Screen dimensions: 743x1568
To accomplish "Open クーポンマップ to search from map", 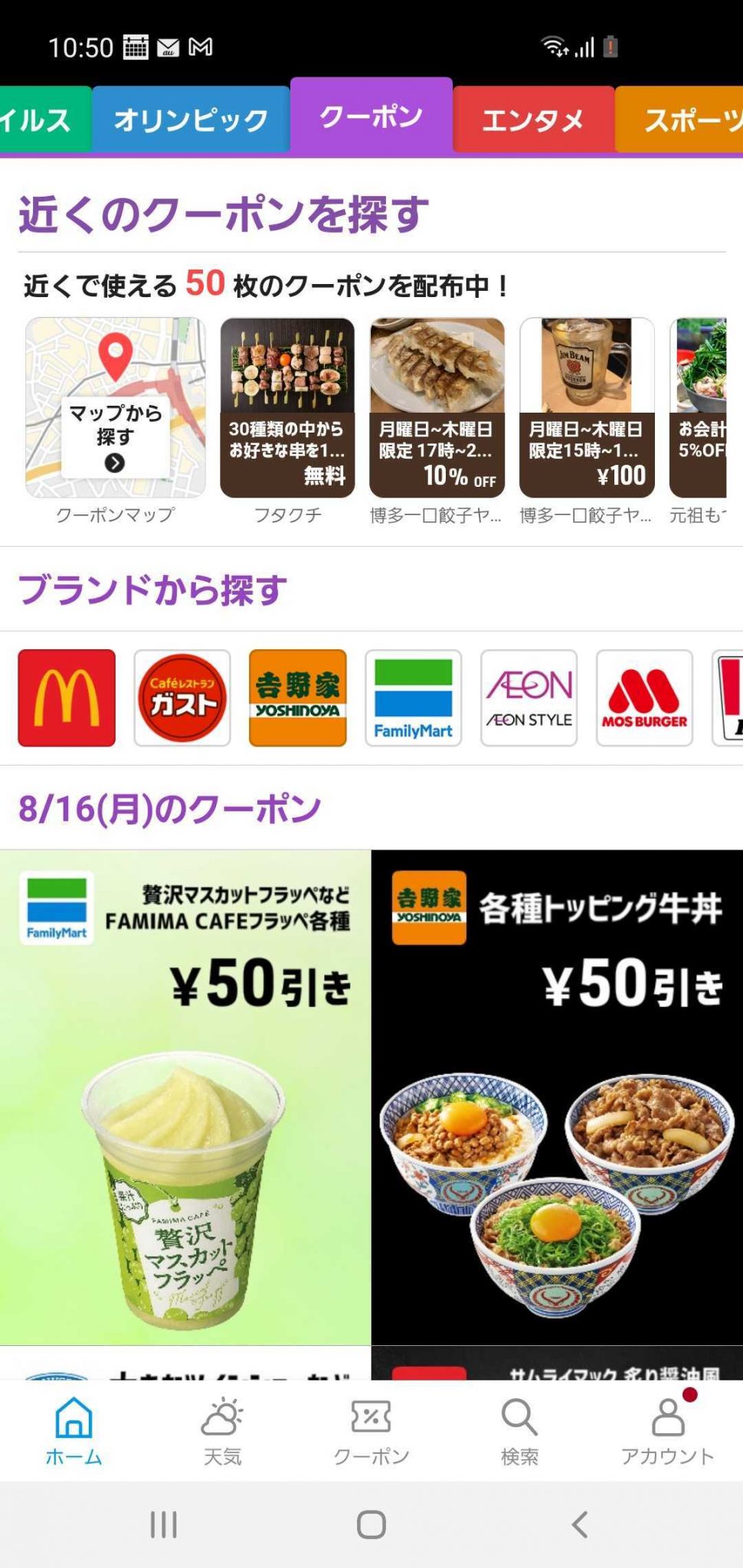I will [116, 421].
